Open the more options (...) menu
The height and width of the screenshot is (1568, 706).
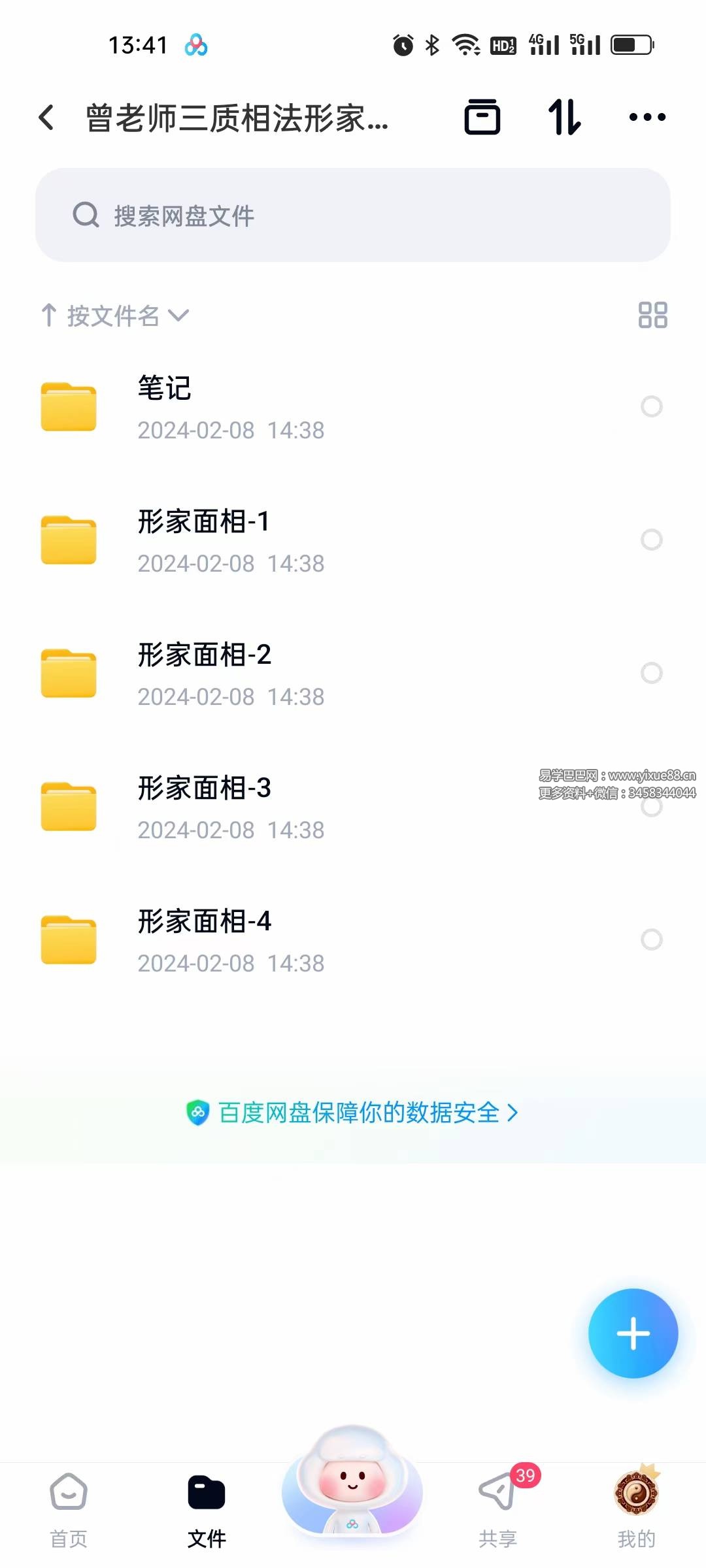click(646, 118)
